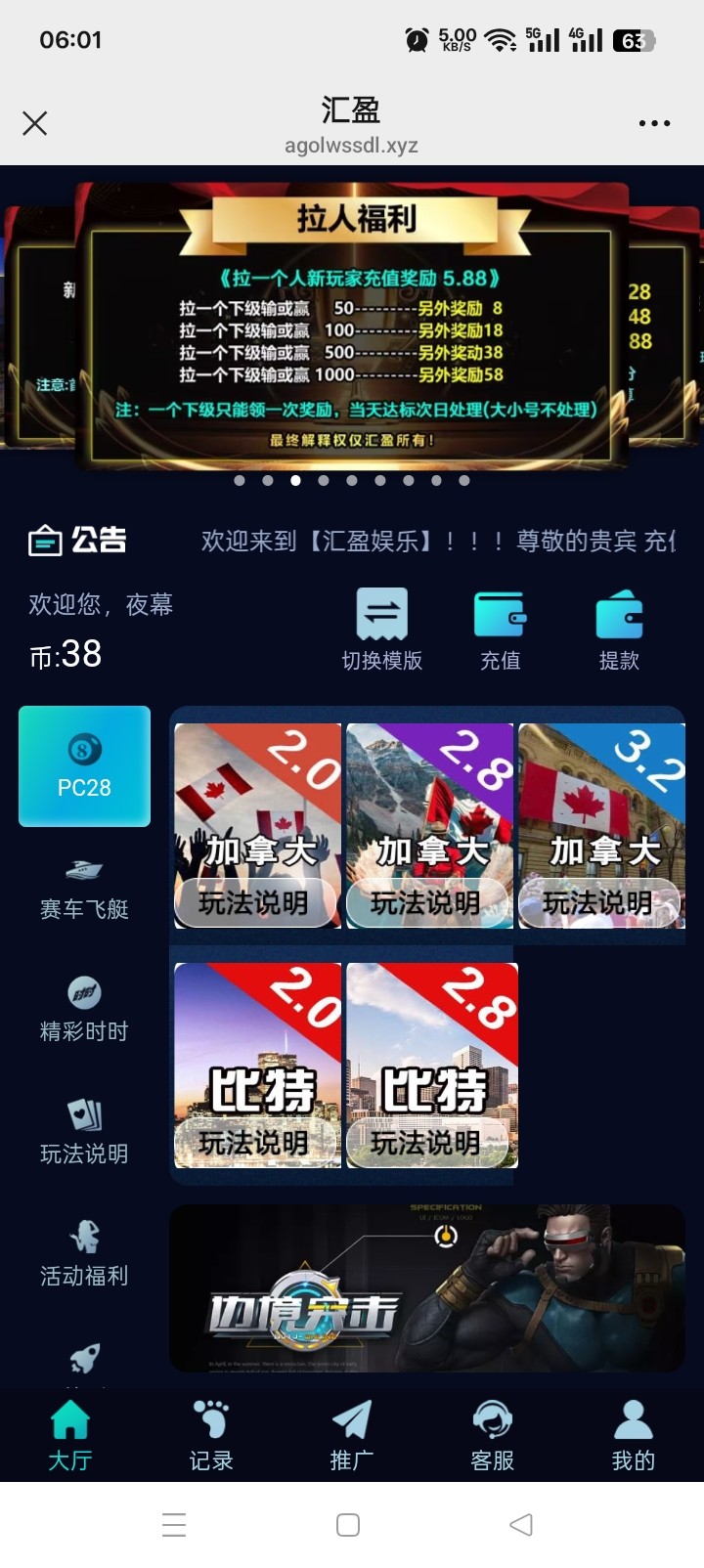This screenshot has width=704, height=1568.
Task: Select the 赛车飞艇 category
Action: (85, 890)
